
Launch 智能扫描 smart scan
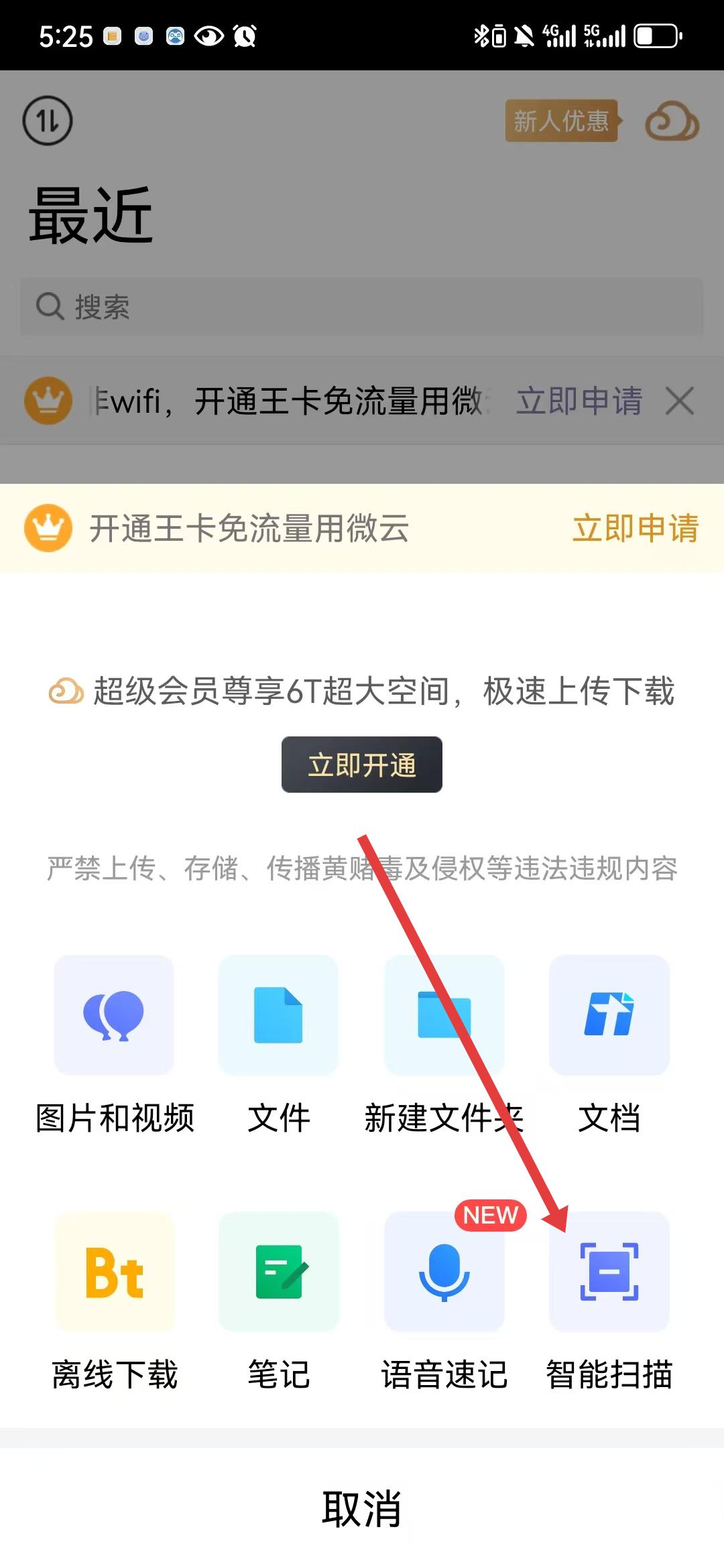point(609,1272)
